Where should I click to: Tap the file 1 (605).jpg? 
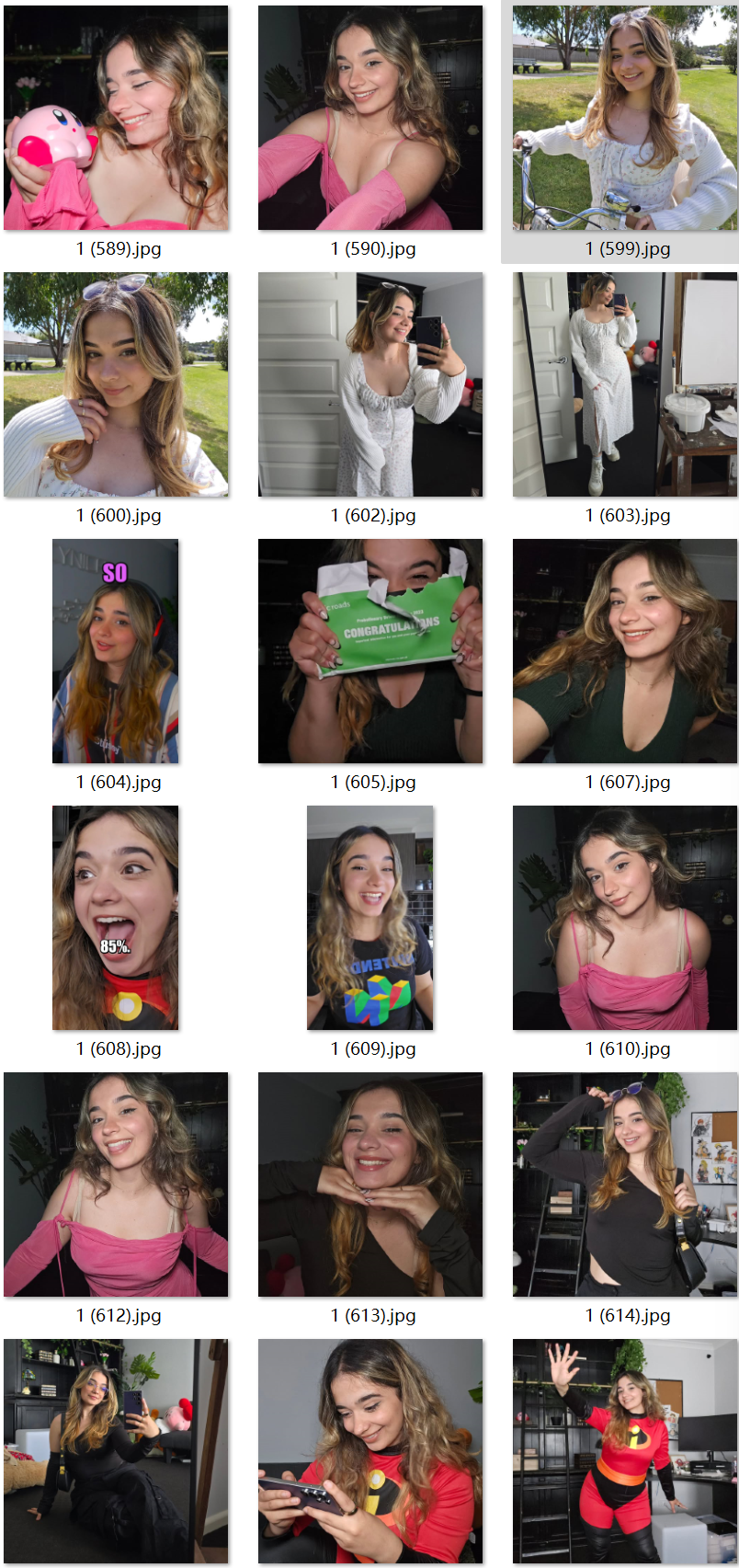pyautogui.click(x=370, y=651)
